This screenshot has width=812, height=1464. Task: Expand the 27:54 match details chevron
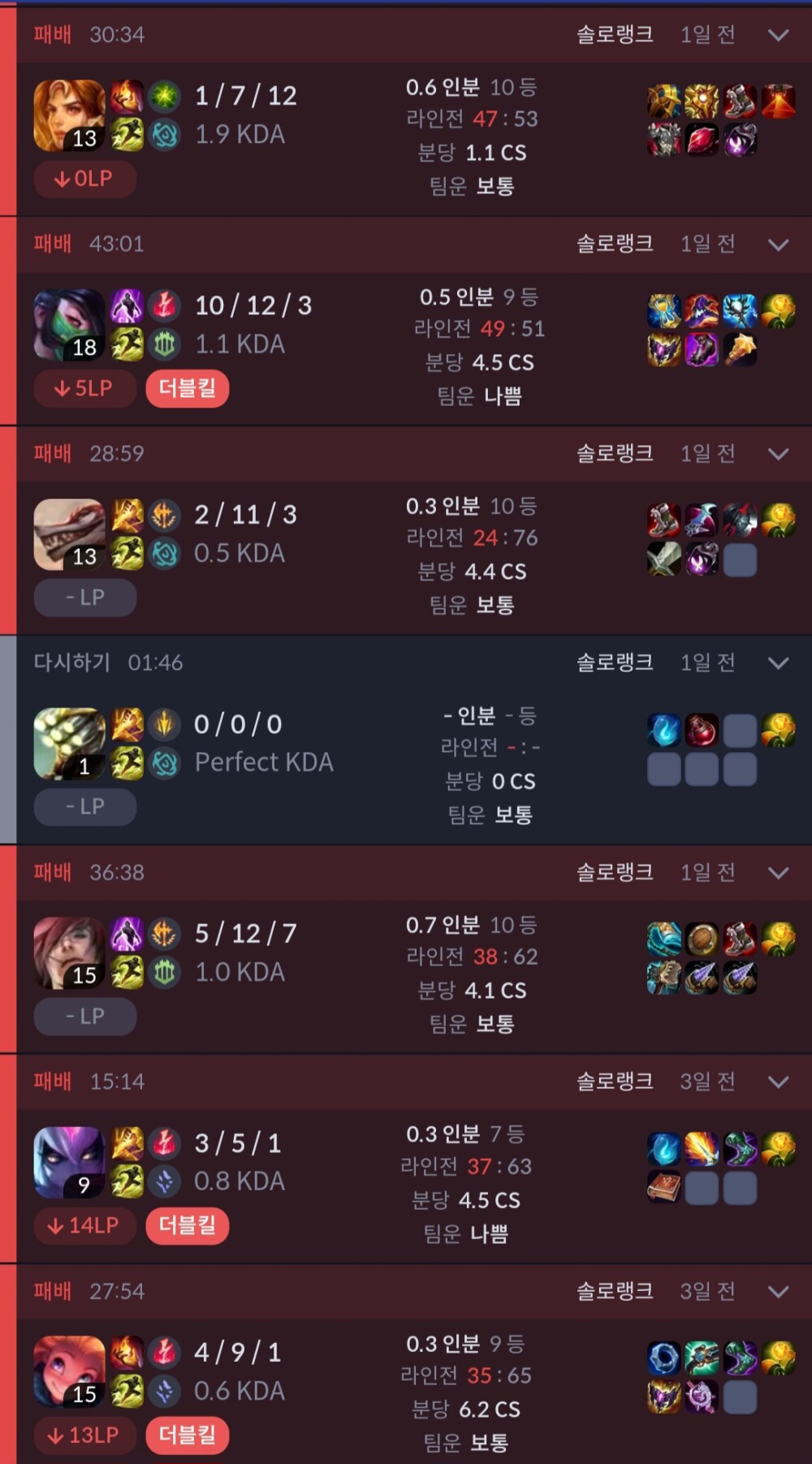pyautogui.click(x=778, y=1292)
